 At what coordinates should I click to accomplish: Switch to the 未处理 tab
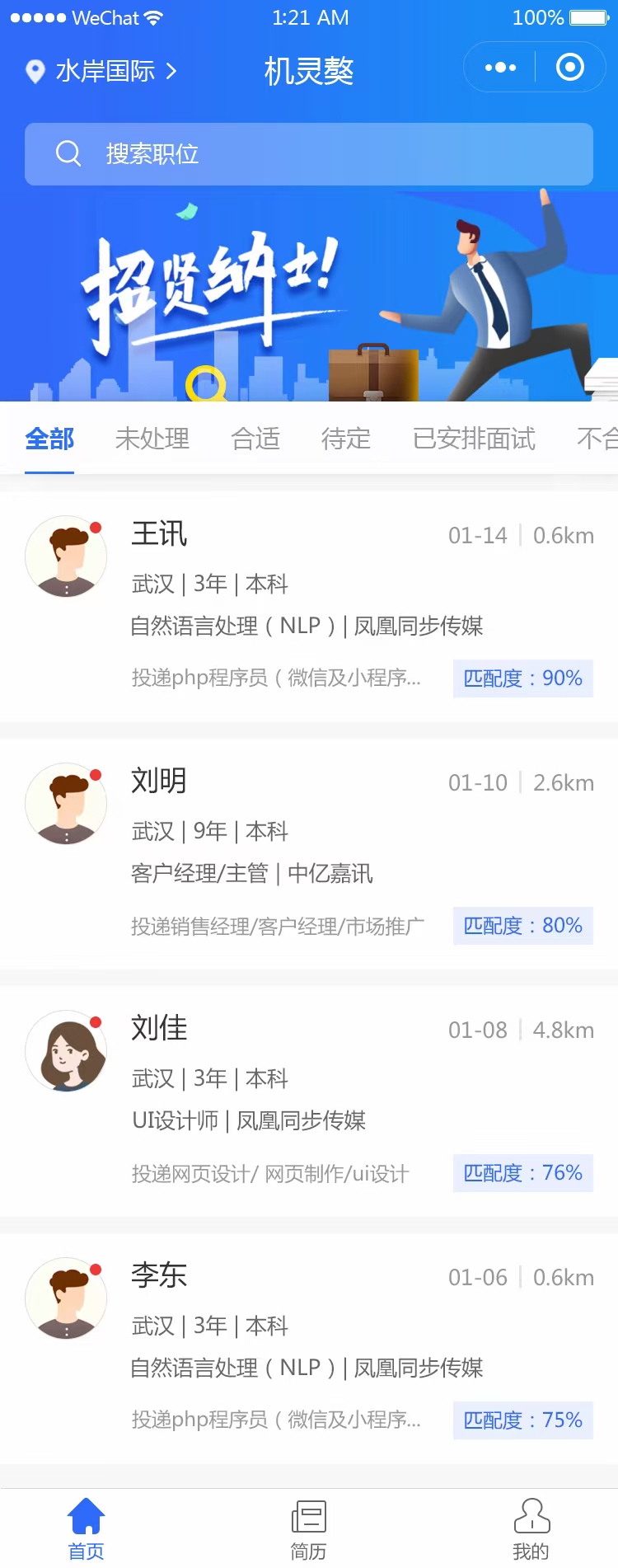152,439
